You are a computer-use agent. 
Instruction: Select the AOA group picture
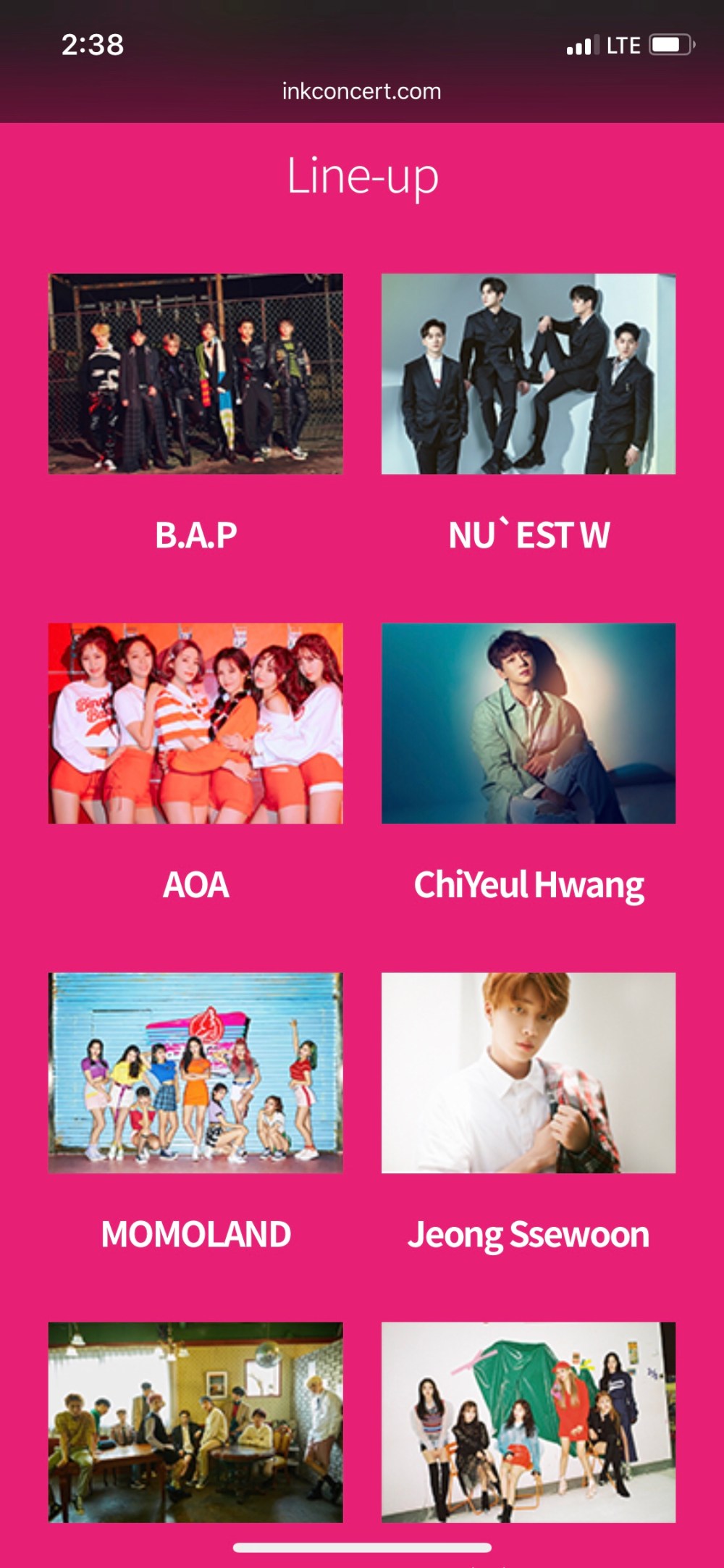[195, 723]
